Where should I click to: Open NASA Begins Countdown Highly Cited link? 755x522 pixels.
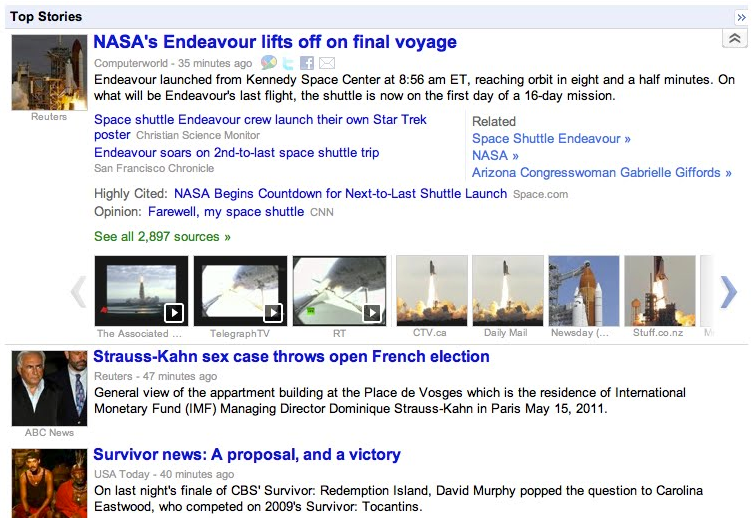(340, 194)
